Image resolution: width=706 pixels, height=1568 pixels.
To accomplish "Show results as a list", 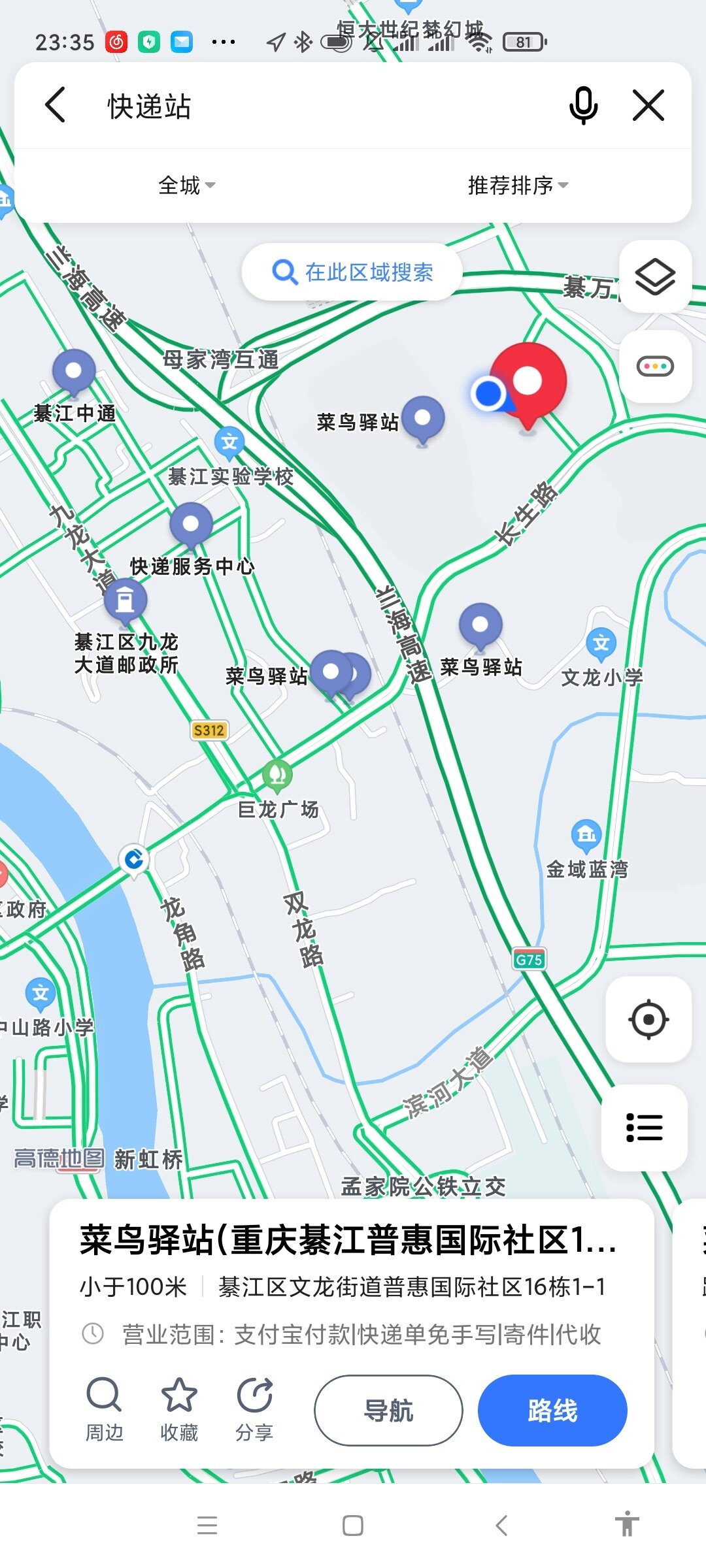I will (645, 1127).
